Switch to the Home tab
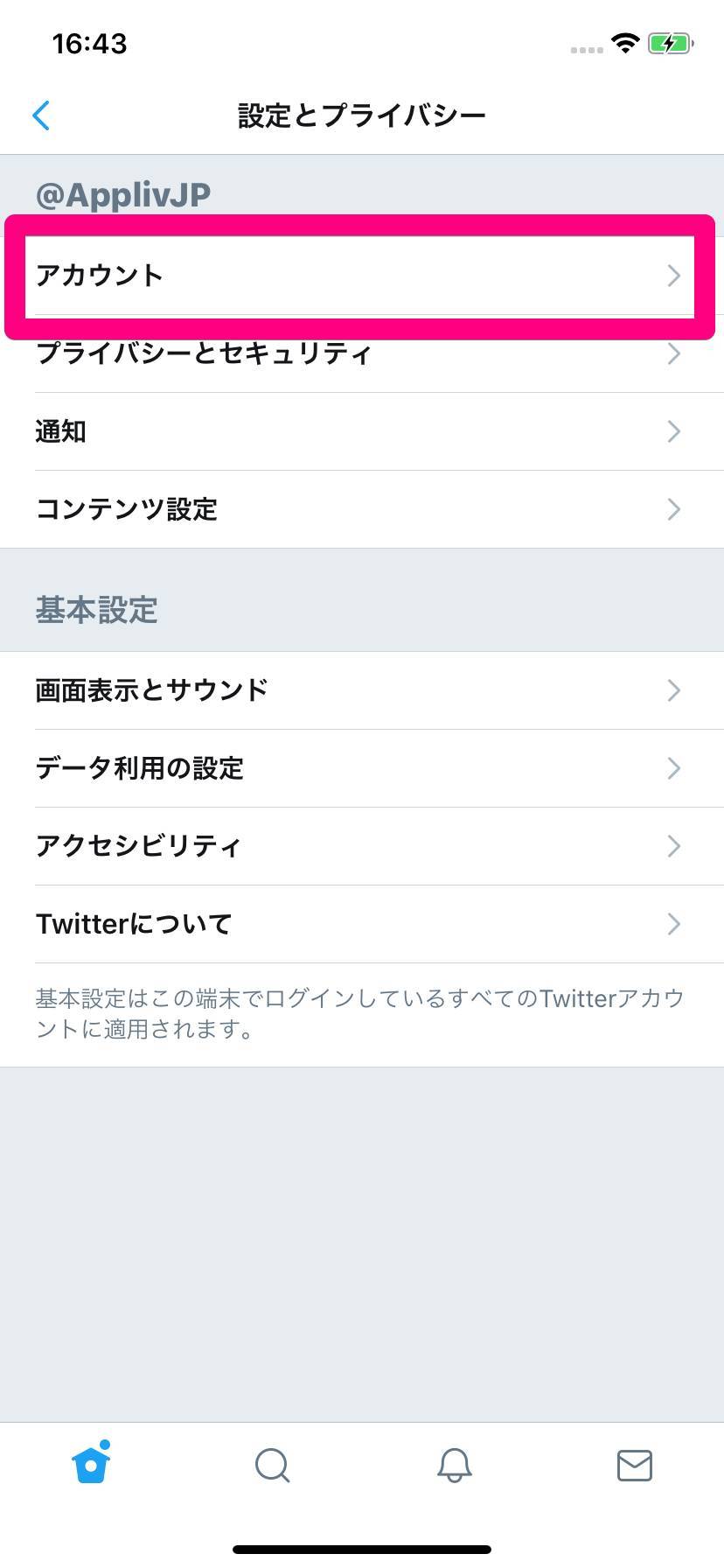The height and width of the screenshot is (1568, 724). [x=91, y=1463]
